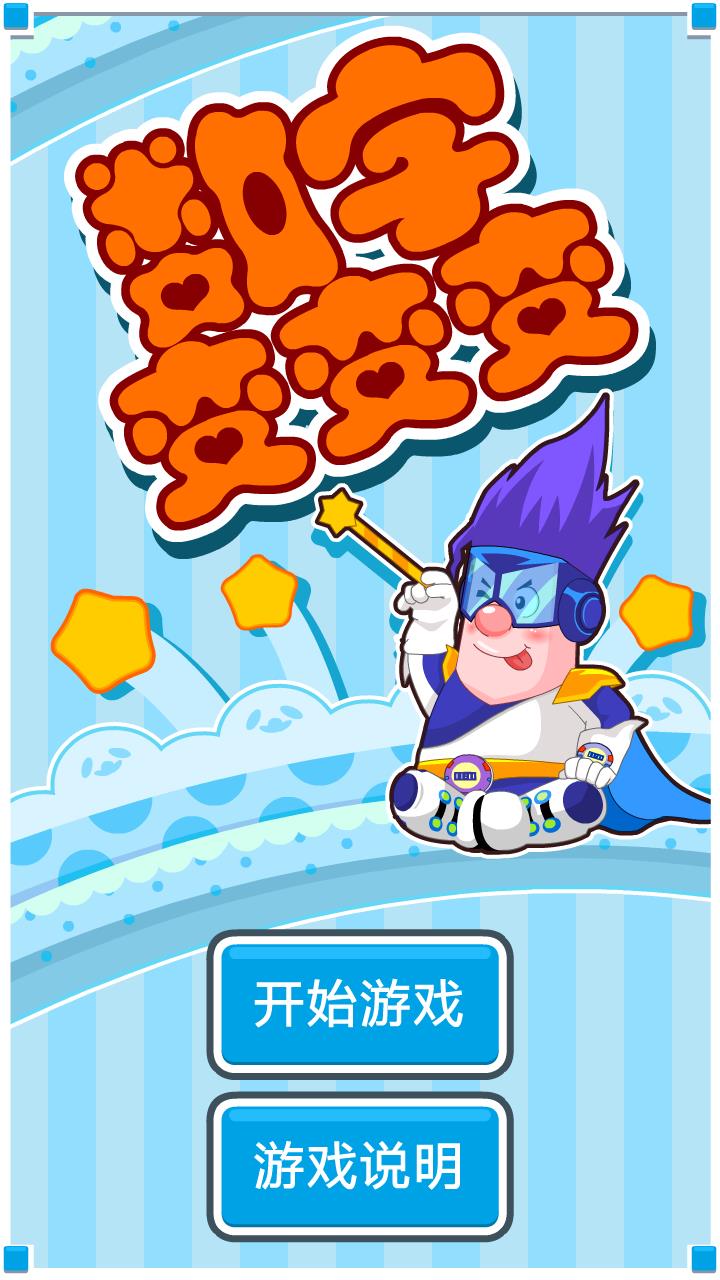720x1280 pixels.
Task: Tap the 开始游戏 start game button
Action: 359,1003
